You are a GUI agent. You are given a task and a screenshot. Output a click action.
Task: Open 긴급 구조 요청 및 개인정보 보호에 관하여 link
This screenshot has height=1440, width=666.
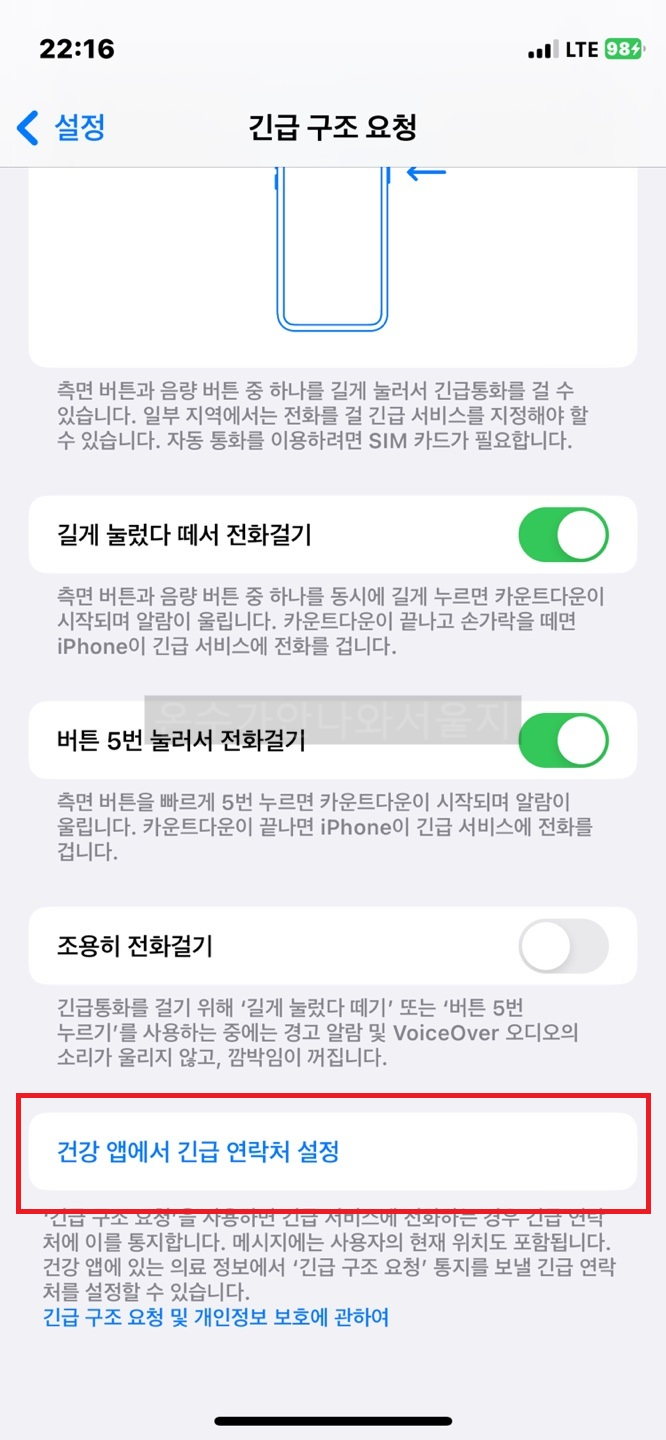pos(216,1318)
